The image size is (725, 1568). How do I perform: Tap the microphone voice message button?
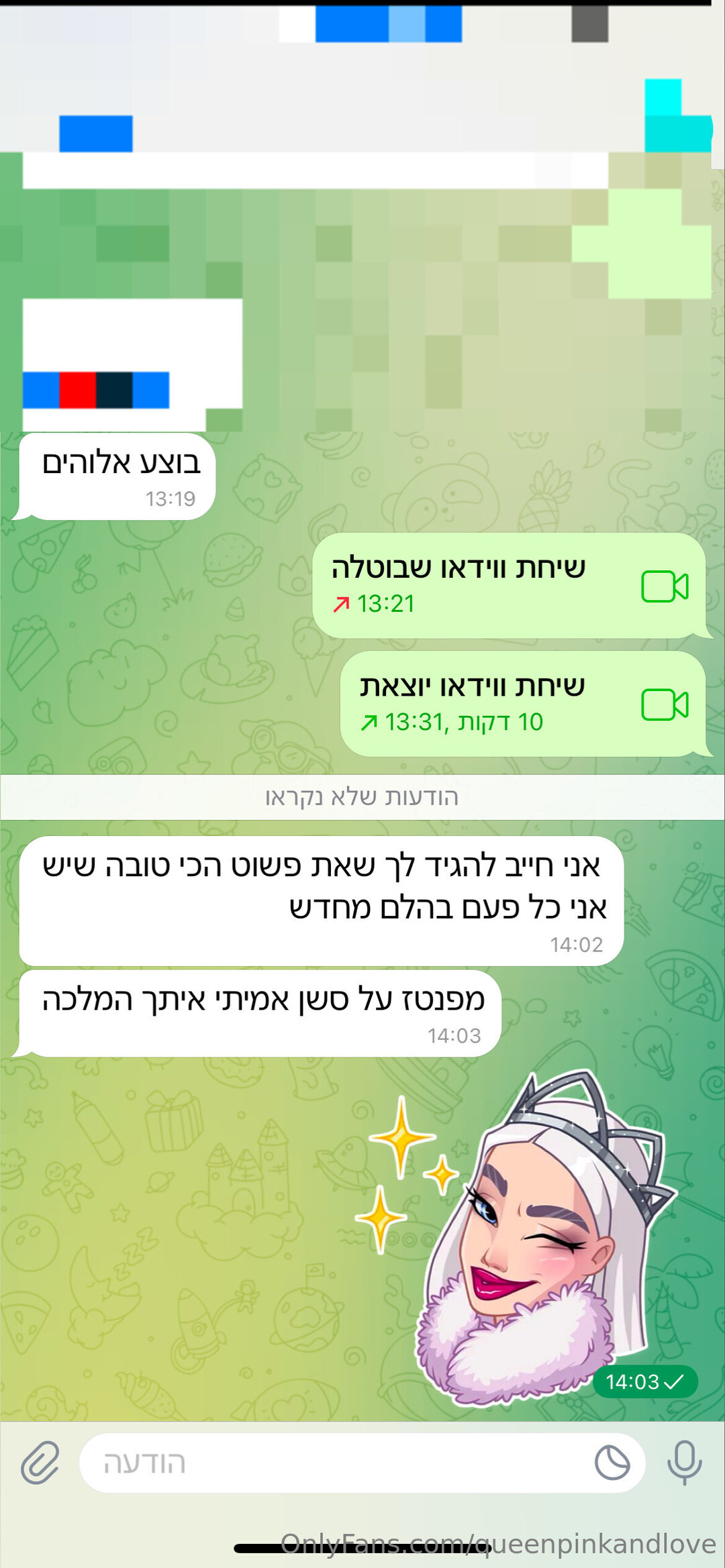[x=684, y=1463]
